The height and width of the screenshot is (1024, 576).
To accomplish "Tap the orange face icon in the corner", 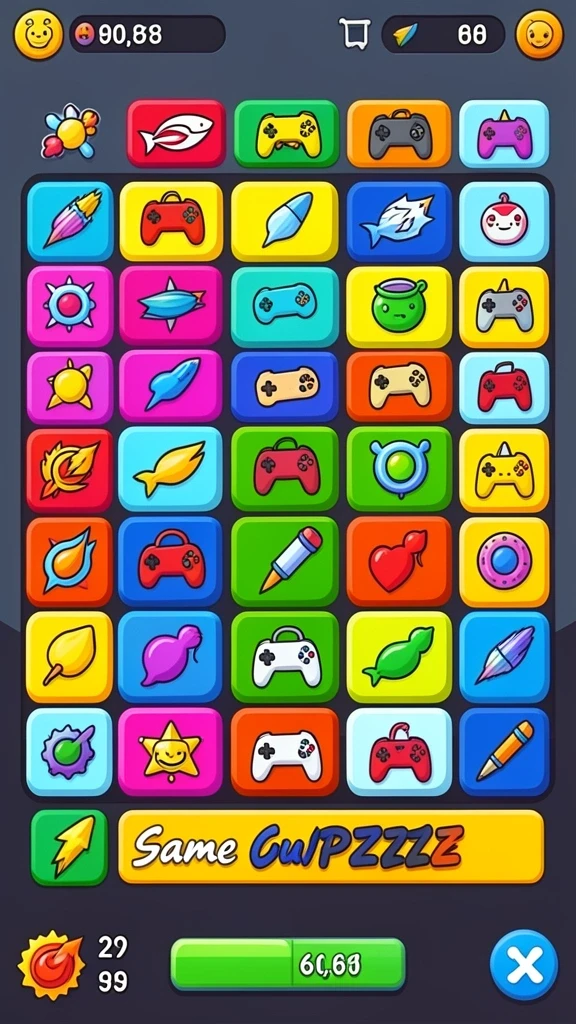I will 539,34.
